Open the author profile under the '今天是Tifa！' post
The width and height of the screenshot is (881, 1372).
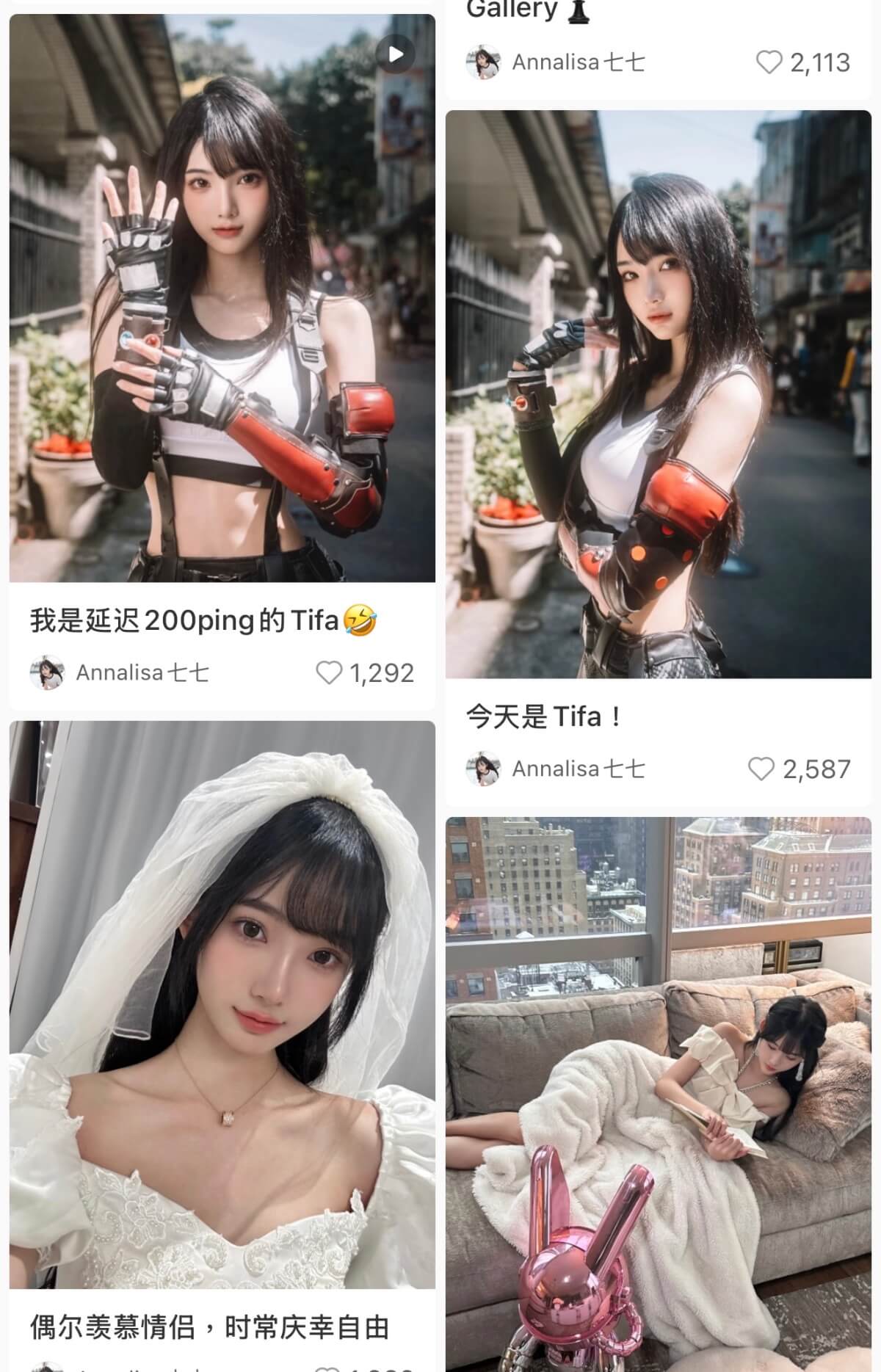[556, 769]
